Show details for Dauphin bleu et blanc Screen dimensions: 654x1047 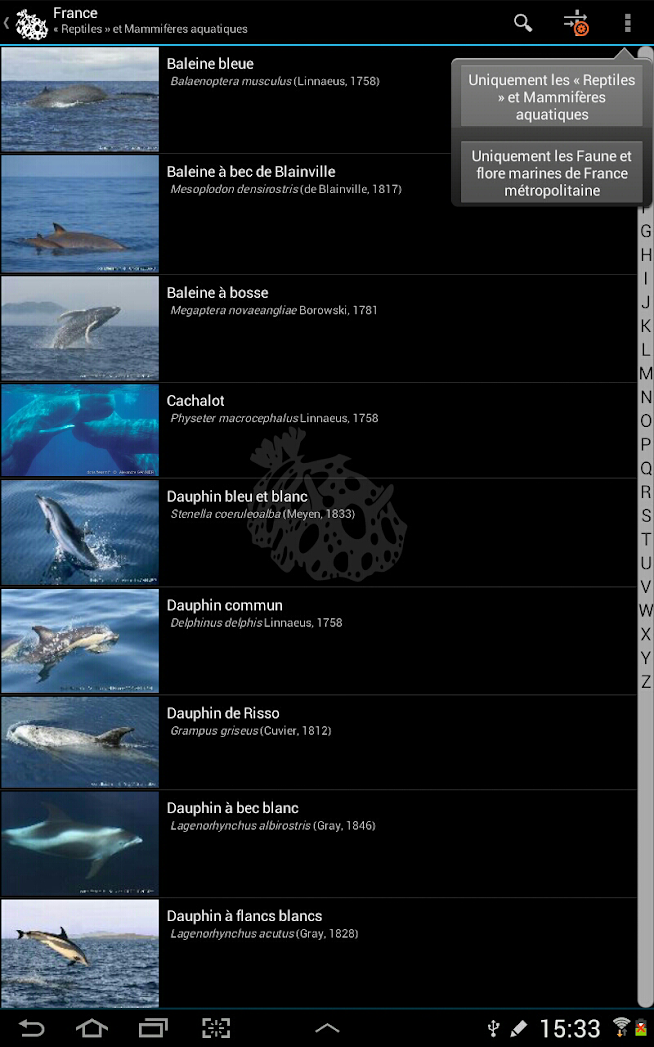pos(318,533)
